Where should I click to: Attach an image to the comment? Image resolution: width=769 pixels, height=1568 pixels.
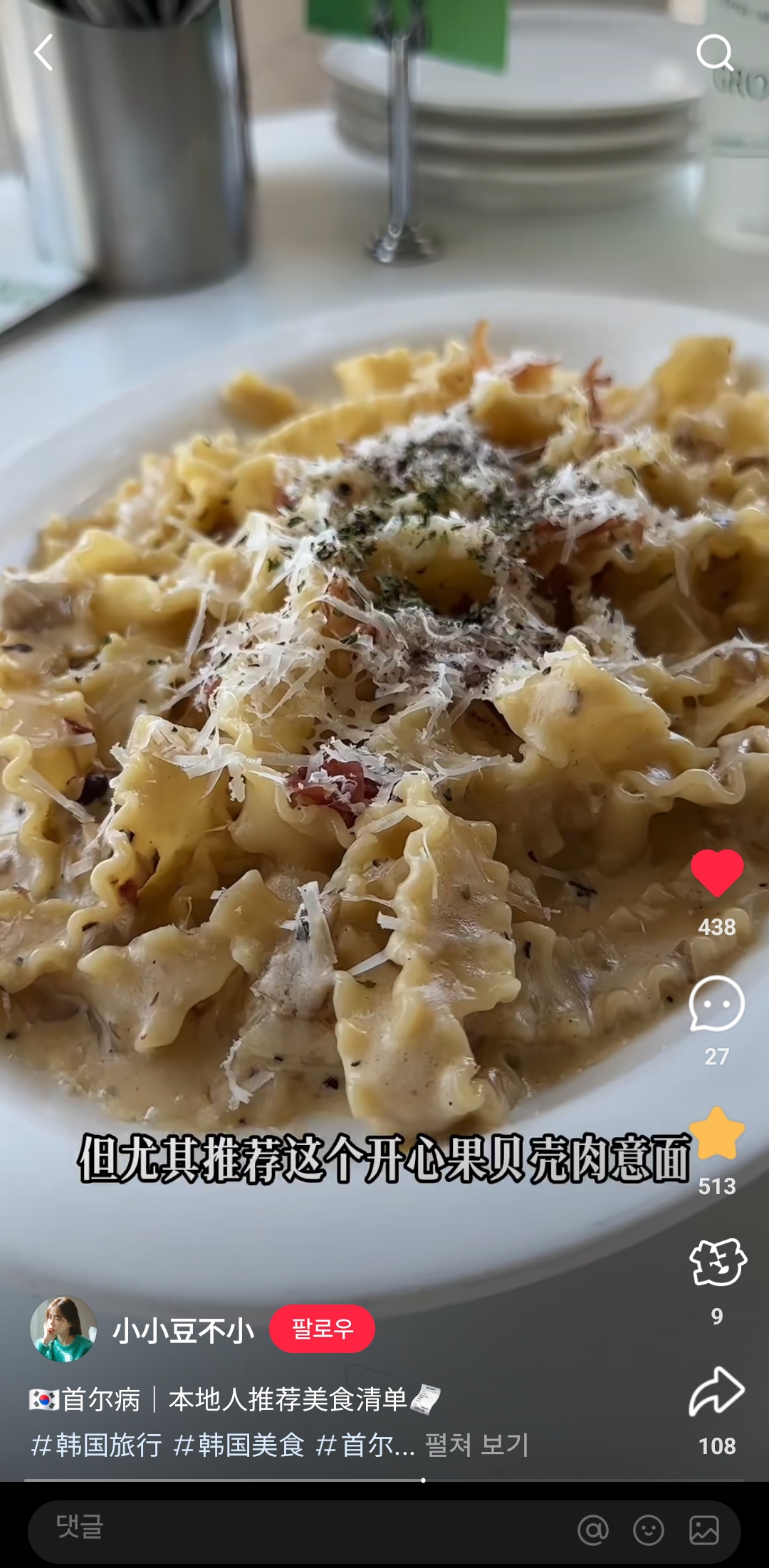pyautogui.click(x=704, y=1530)
